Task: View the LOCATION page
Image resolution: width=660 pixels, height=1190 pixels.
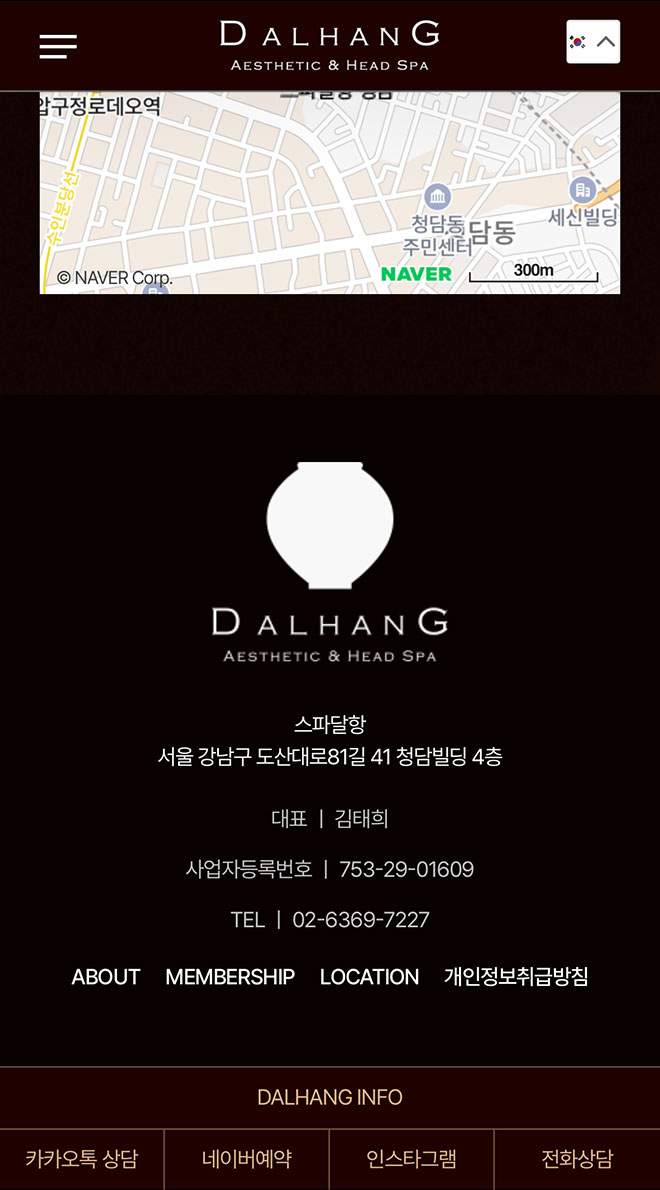Action: (x=369, y=977)
